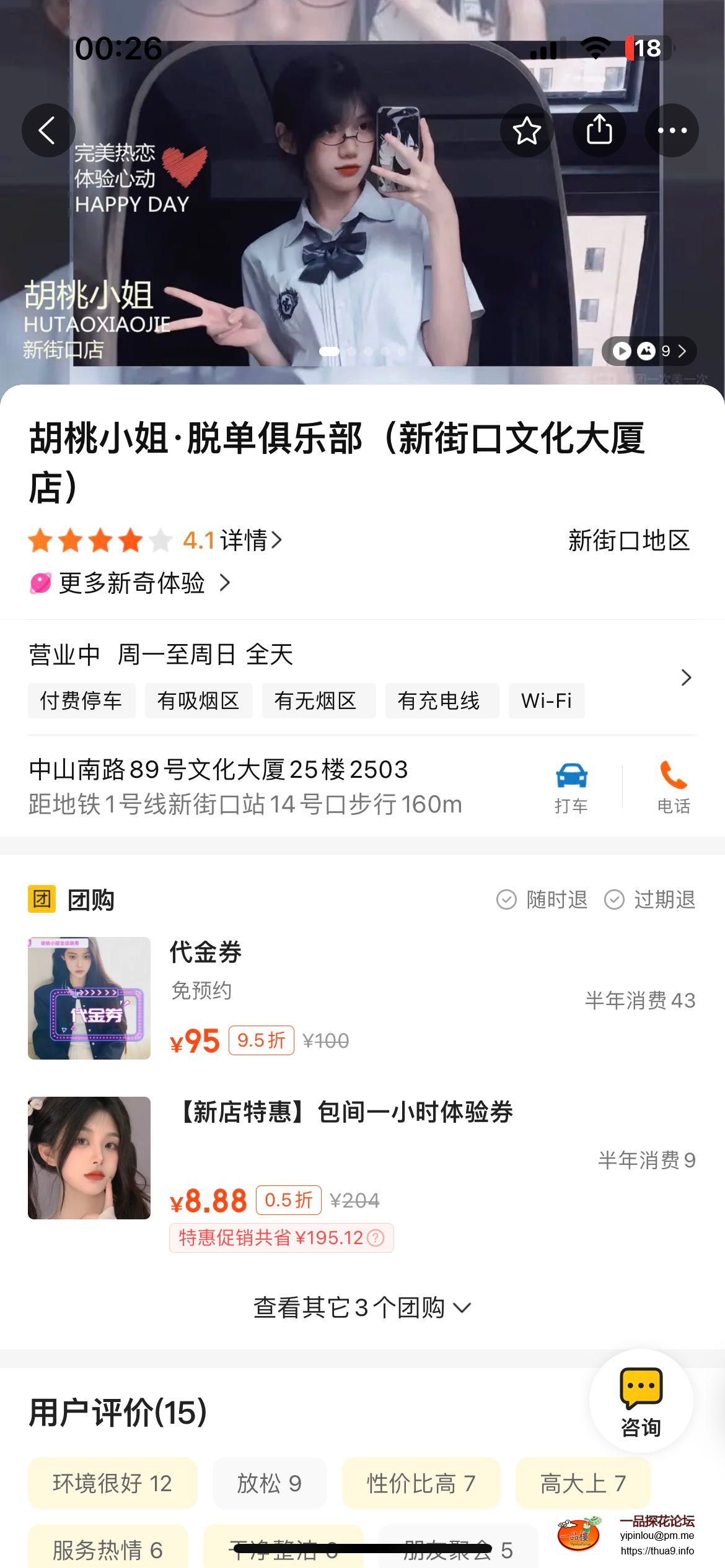
Task: Filter reviews by 放松
Action: [x=269, y=1483]
